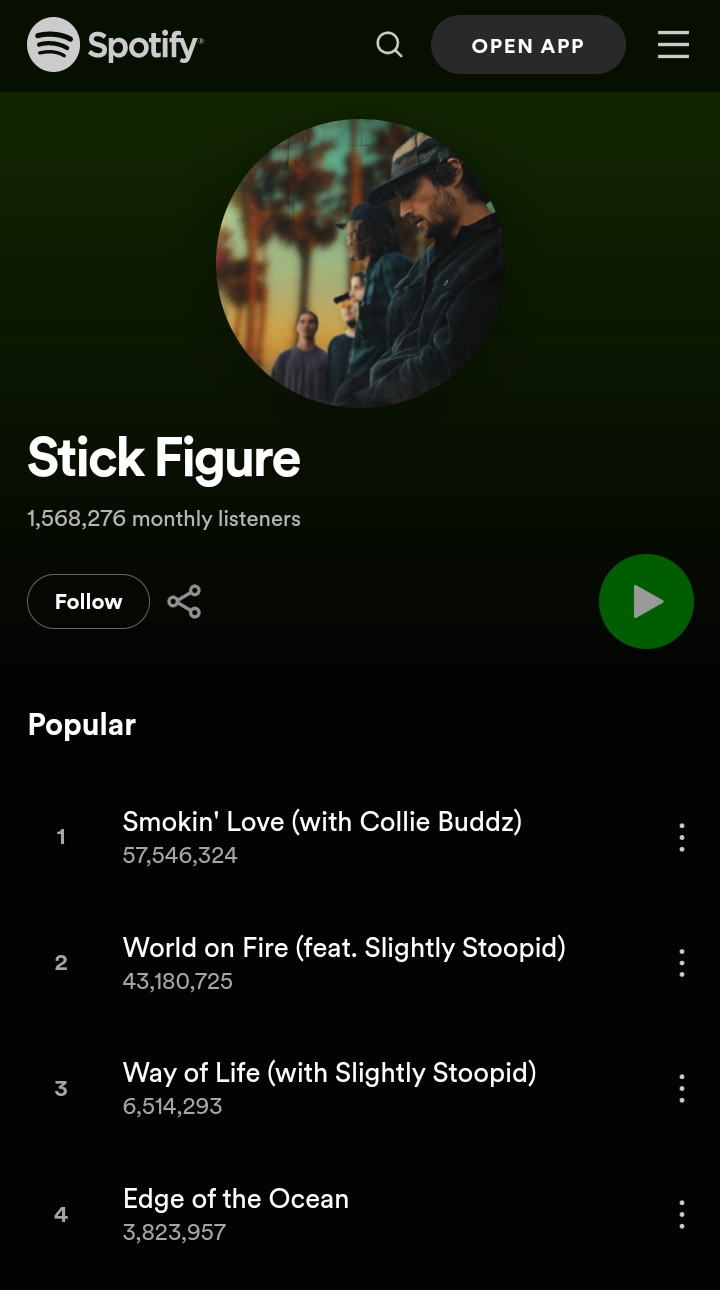Tap the OPEN APP button
720x1290 pixels.
(x=528, y=45)
